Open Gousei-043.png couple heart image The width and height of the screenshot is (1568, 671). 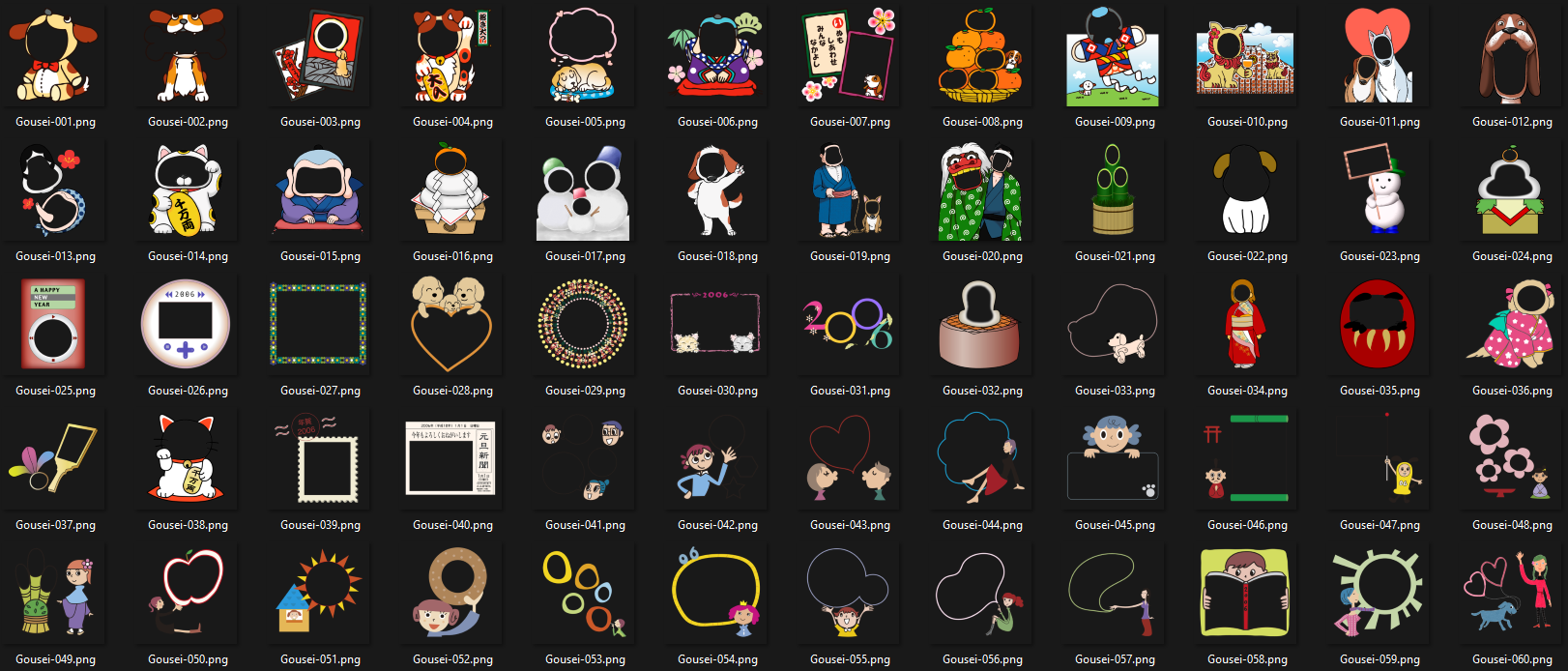tap(850, 461)
